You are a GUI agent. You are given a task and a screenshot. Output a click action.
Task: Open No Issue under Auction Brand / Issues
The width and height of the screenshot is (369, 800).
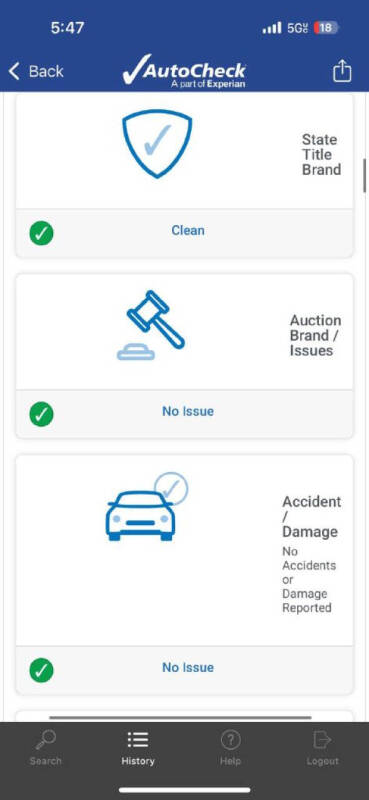coord(188,411)
